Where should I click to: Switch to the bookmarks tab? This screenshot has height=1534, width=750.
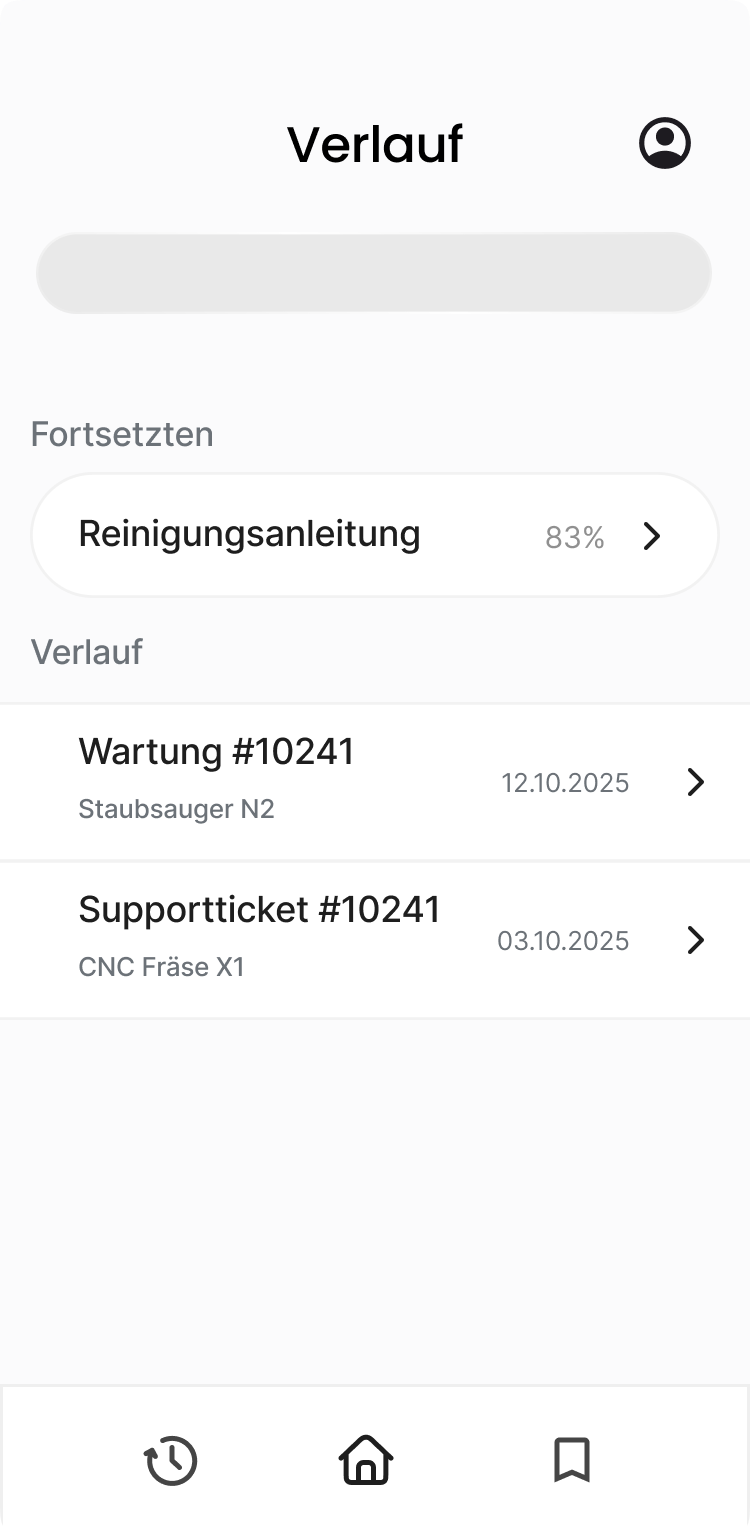(x=572, y=1461)
